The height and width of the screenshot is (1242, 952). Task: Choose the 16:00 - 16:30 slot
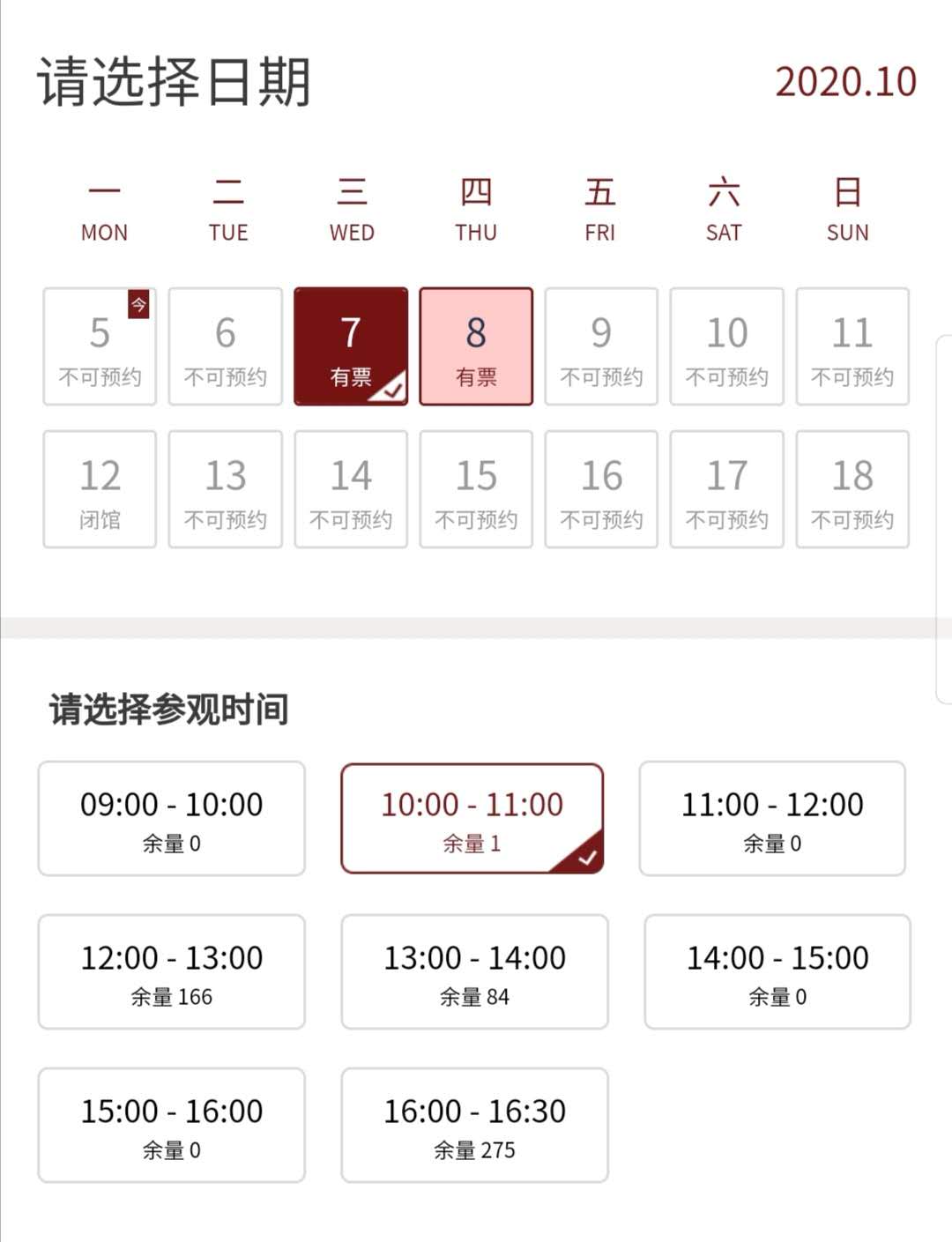474,1125
